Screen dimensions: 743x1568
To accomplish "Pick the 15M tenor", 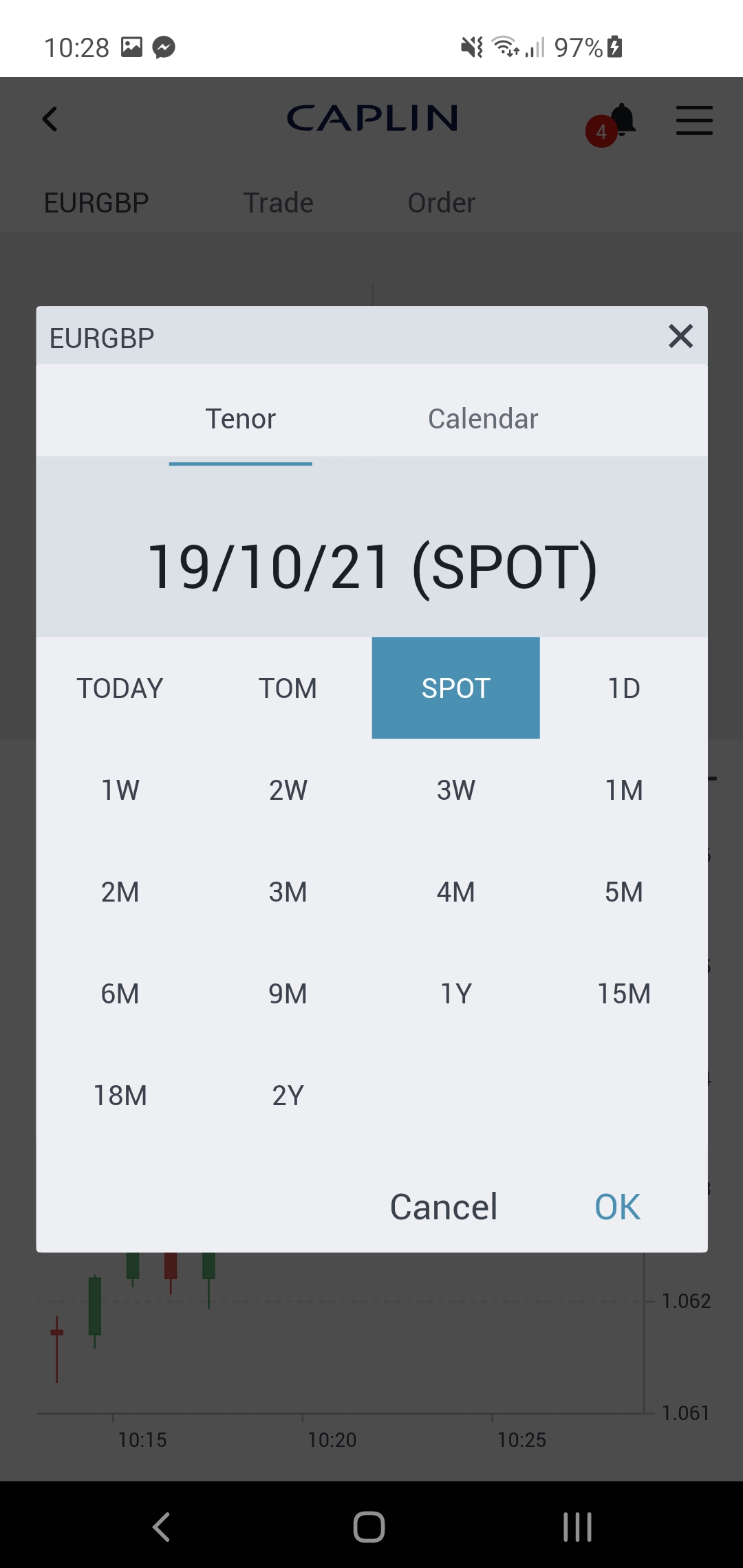I will 624,994.
